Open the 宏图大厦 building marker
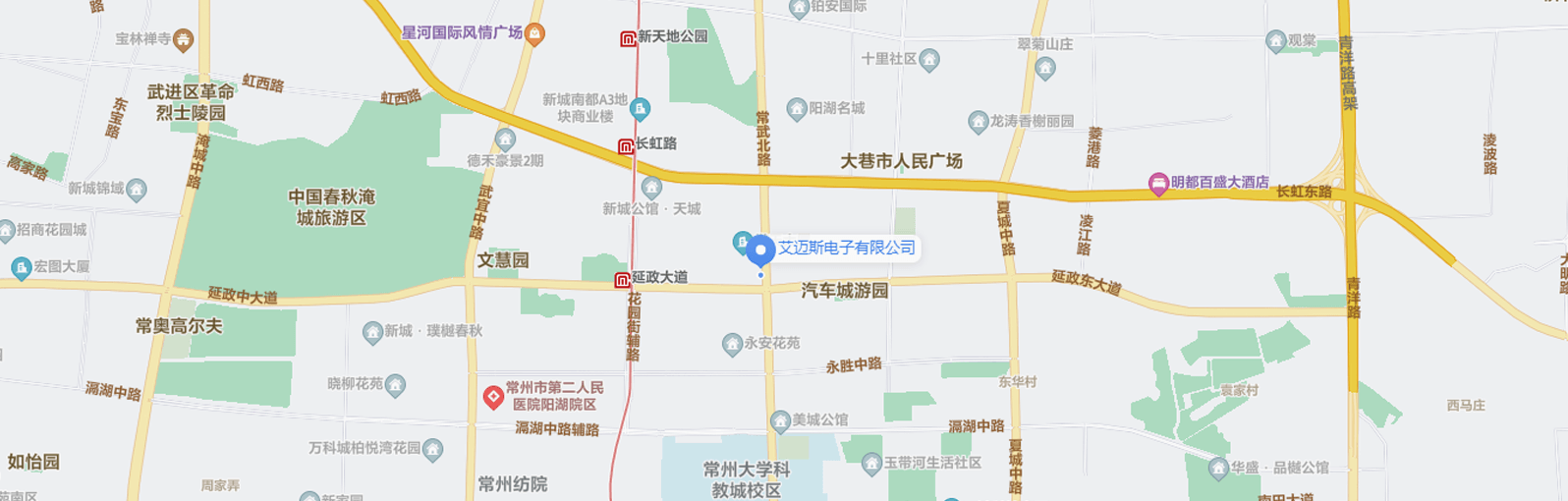 [x=21, y=267]
